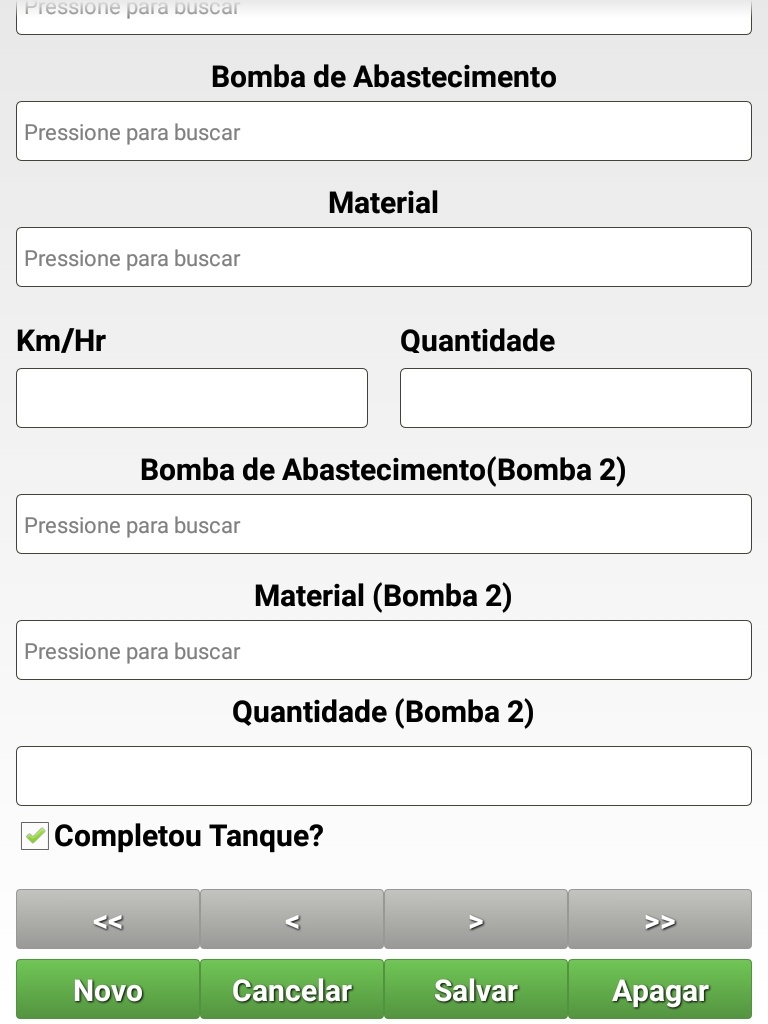Delete the record with Apagar

[660, 990]
